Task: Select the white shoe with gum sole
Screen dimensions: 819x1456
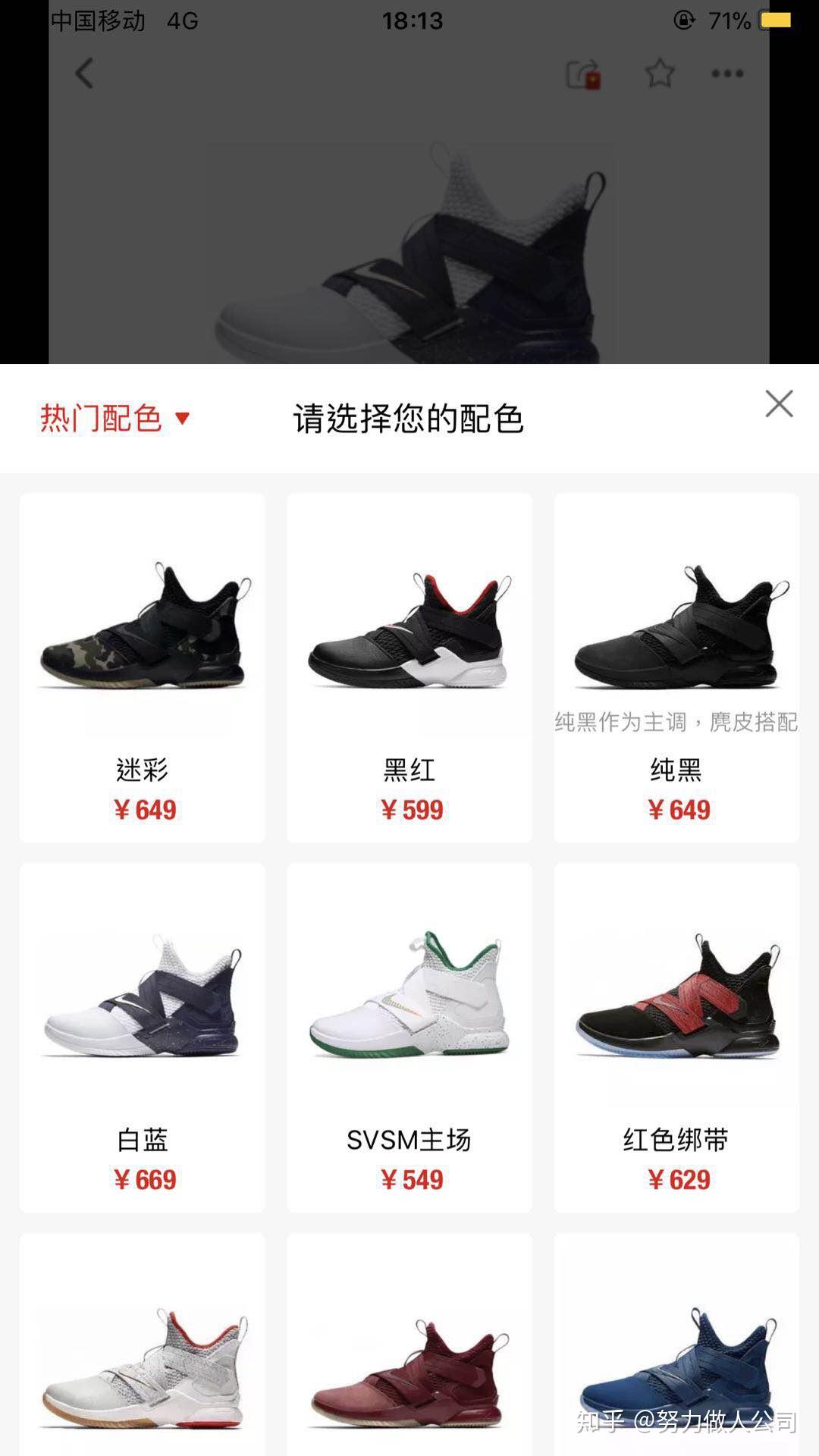Action: tap(143, 1365)
